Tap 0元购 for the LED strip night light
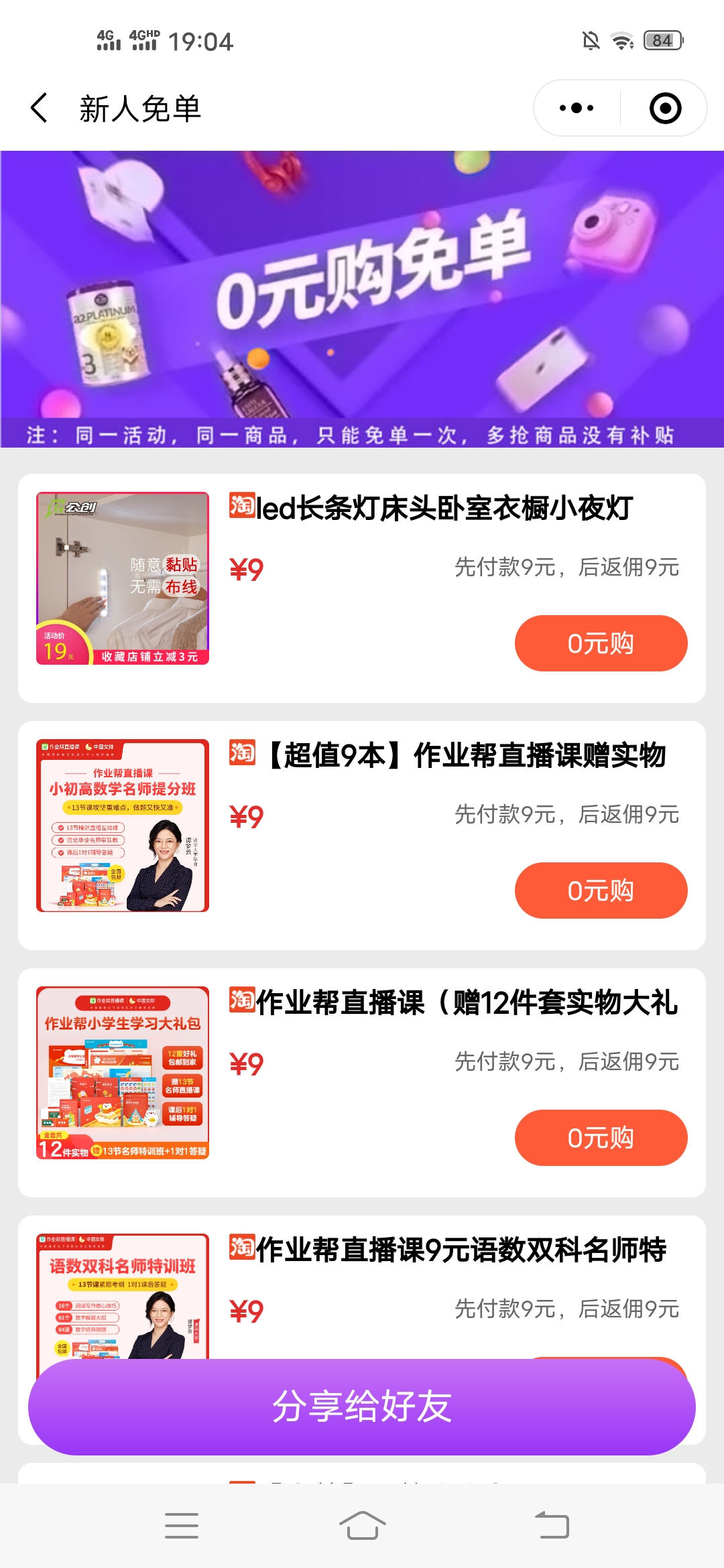The height and width of the screenshot is (1568, 724). 601,643
